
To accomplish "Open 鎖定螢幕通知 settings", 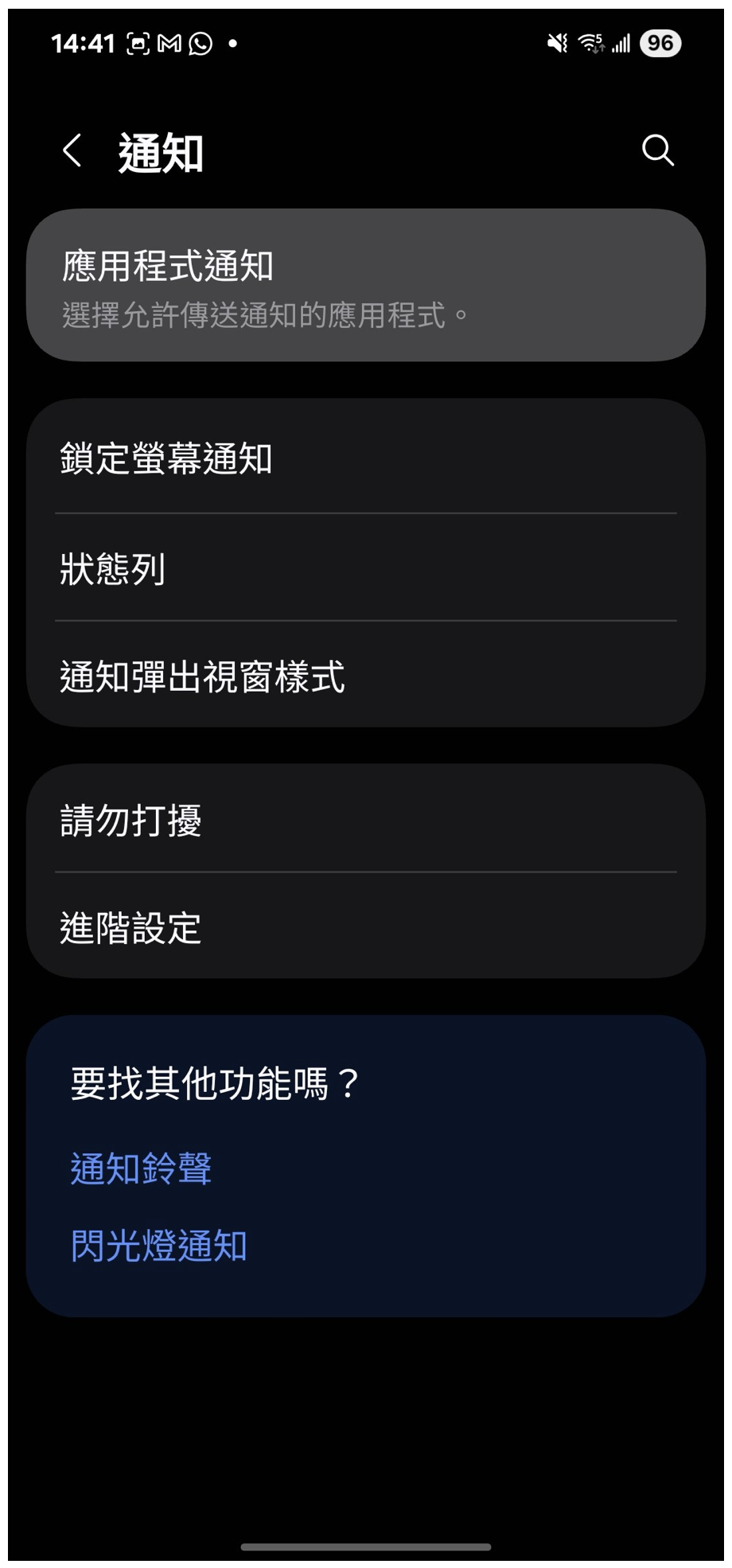I will coord(366,458).
